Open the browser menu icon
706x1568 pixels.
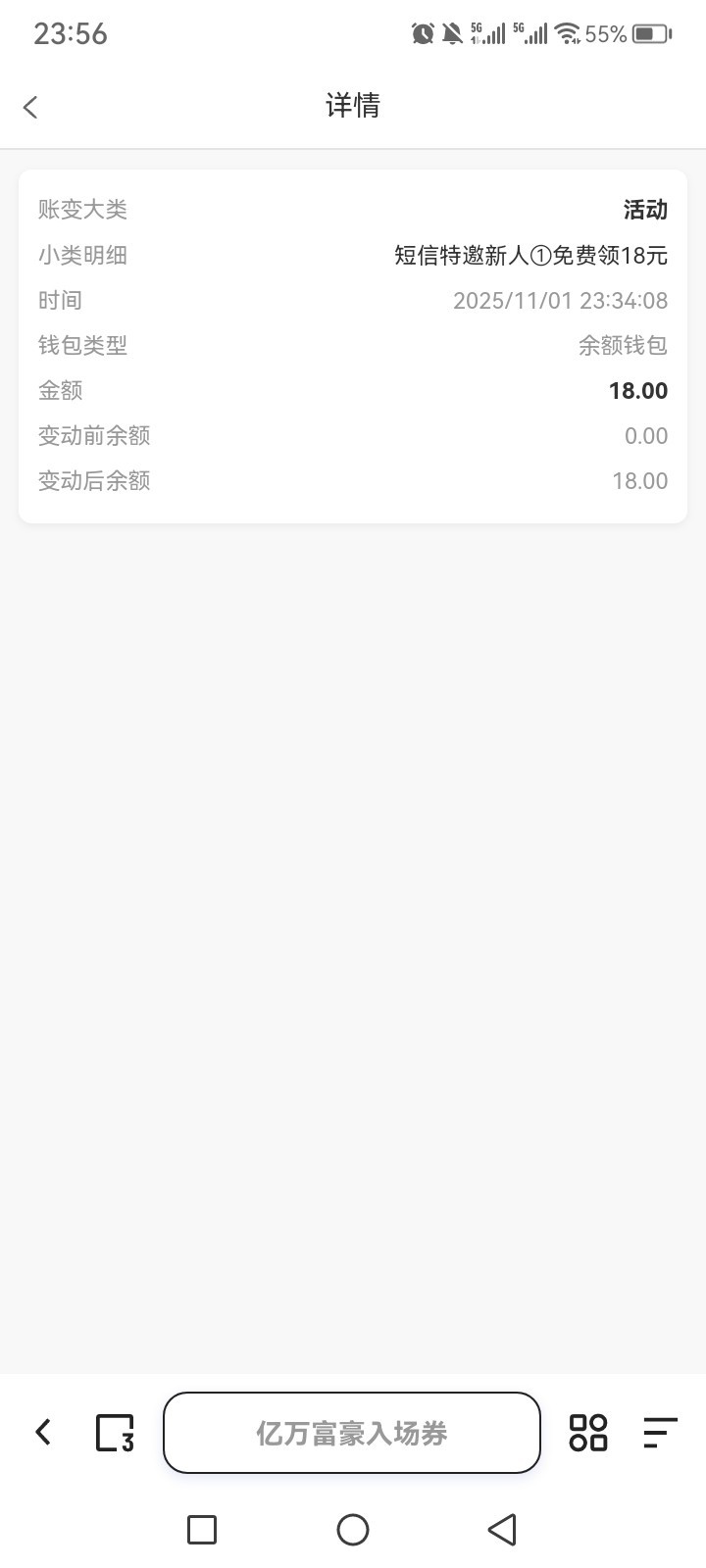pyautogui.click(x=660, y=1433)
